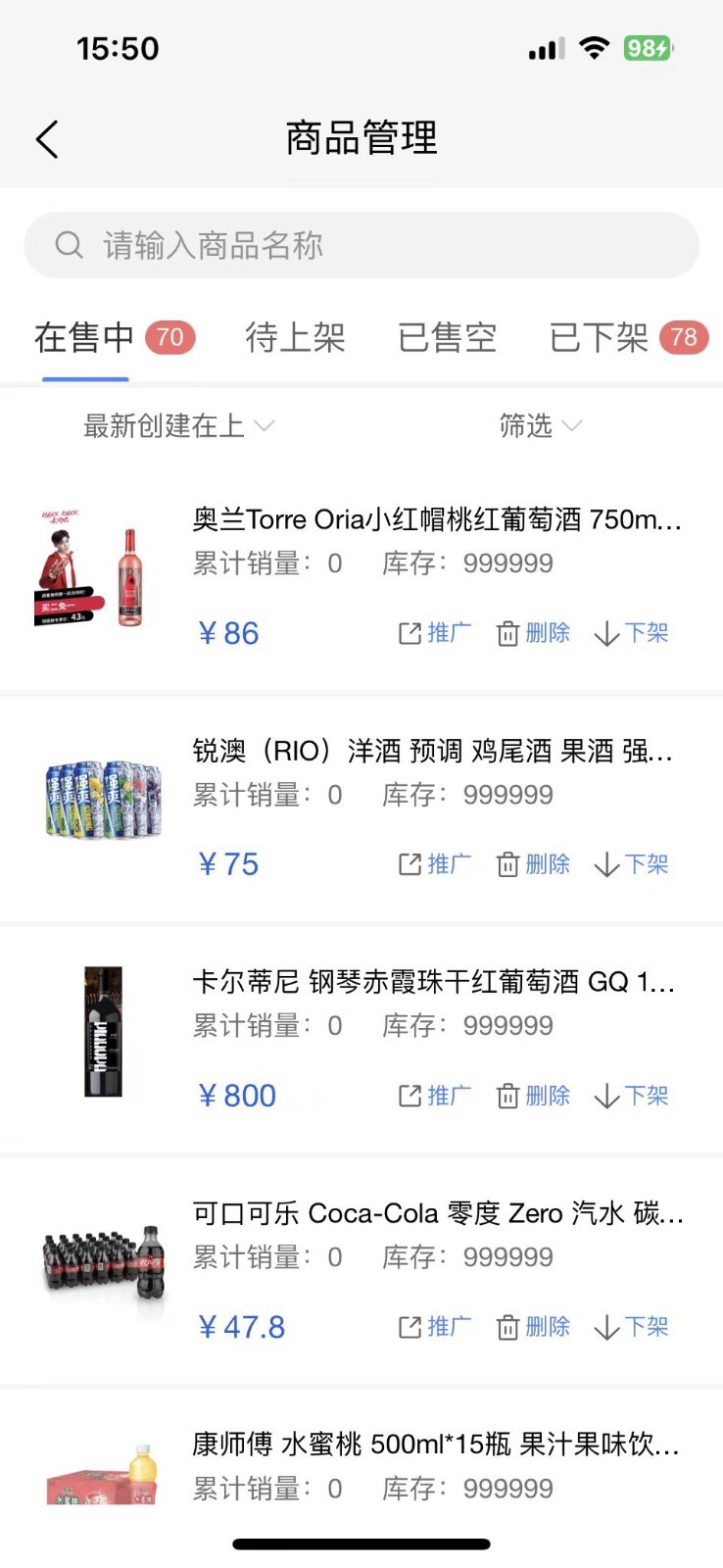Switch to the 已售空 tab
723x1568 pixels.
pos(447,338)
